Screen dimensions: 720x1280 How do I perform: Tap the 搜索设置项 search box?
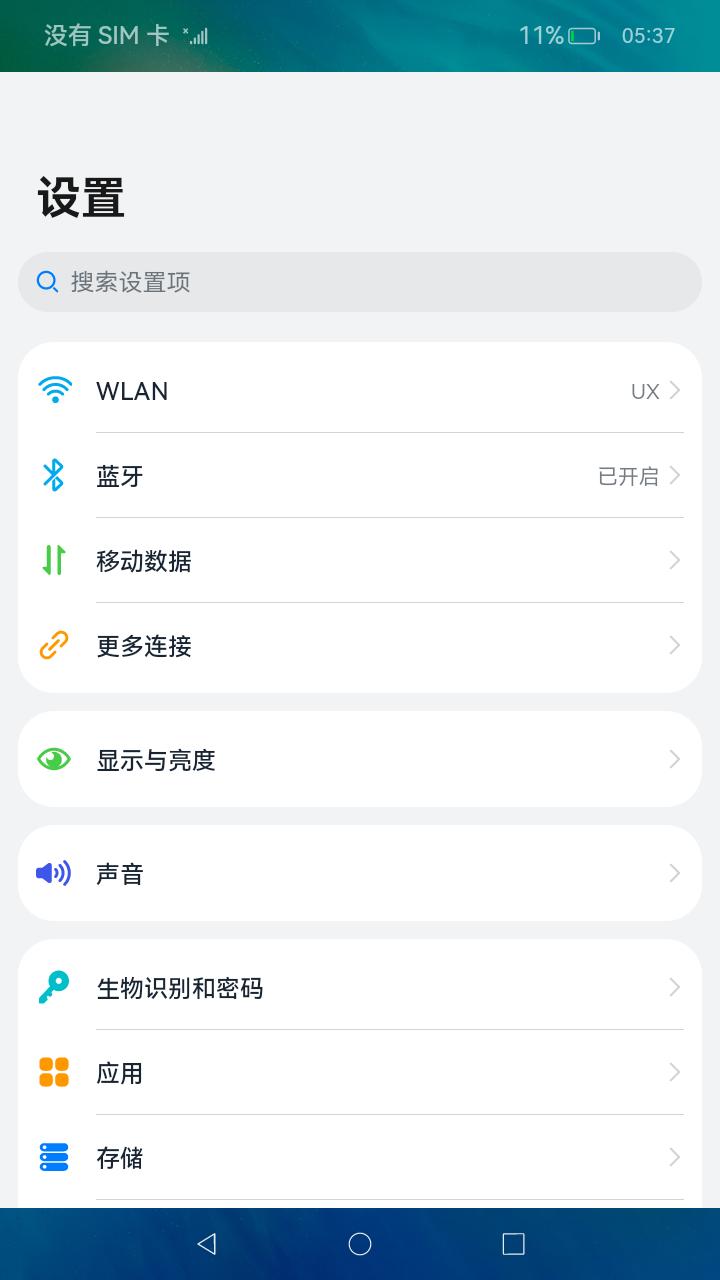tap(360, 282)
